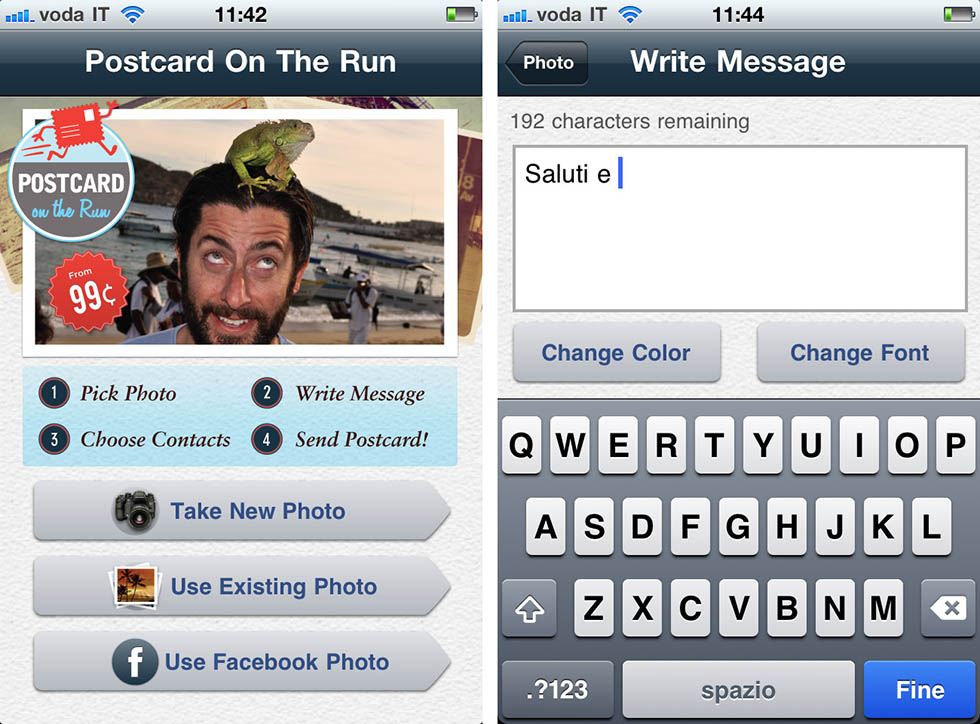980x724 pixels.
Task: Choose Use Facebook Photo option
Action: click(x=240, y=662)
